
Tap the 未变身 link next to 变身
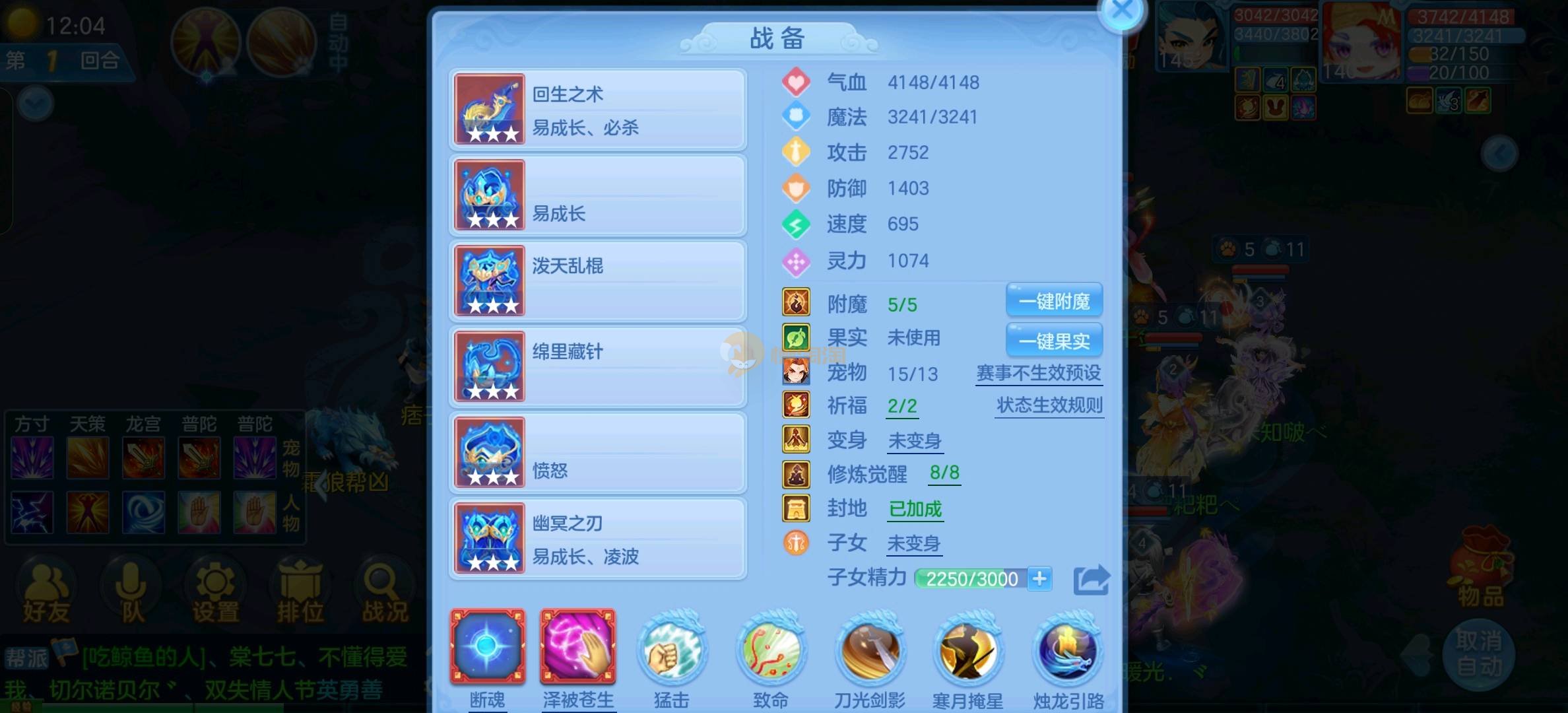point(915,440)
